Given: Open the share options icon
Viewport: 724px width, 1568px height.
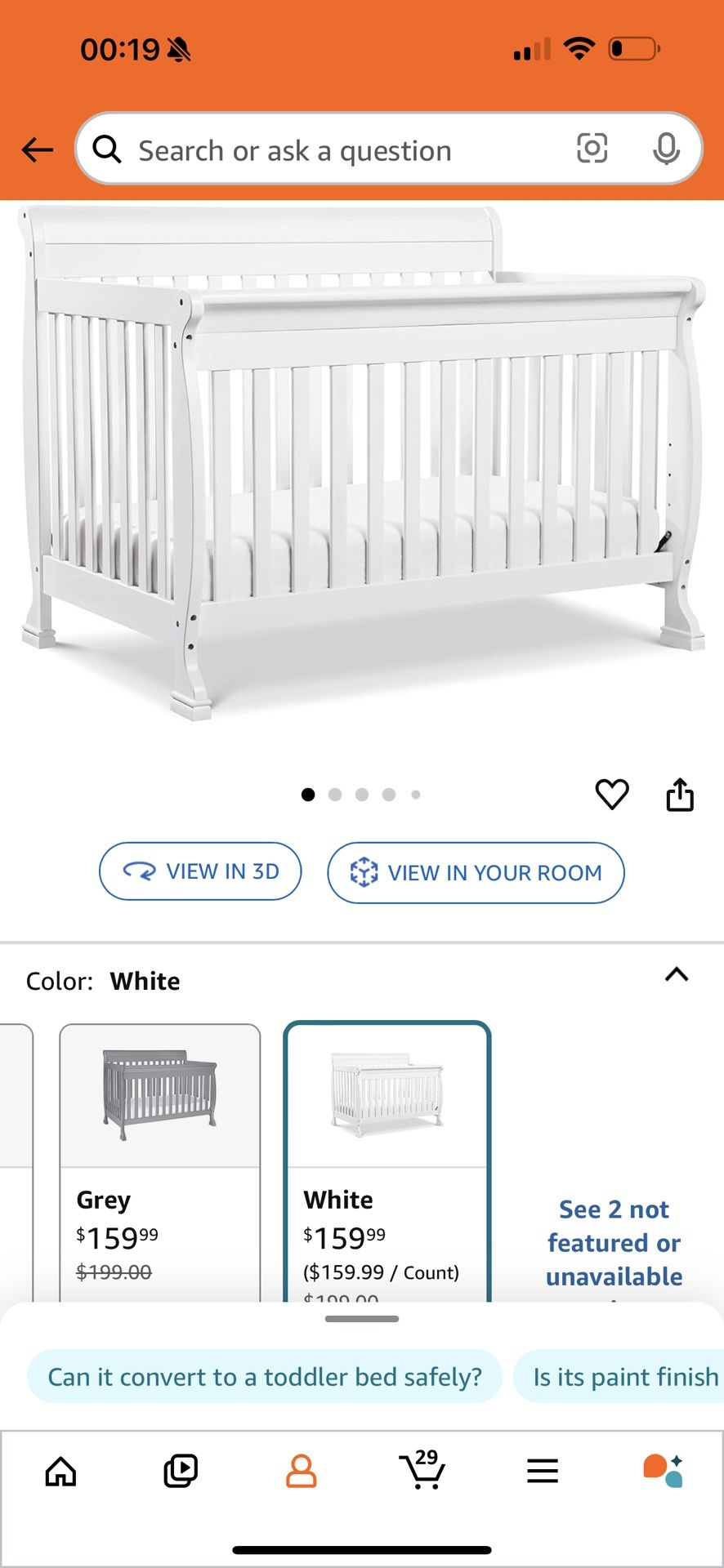Looking at the screenshot, I should (x=681, y=792).
